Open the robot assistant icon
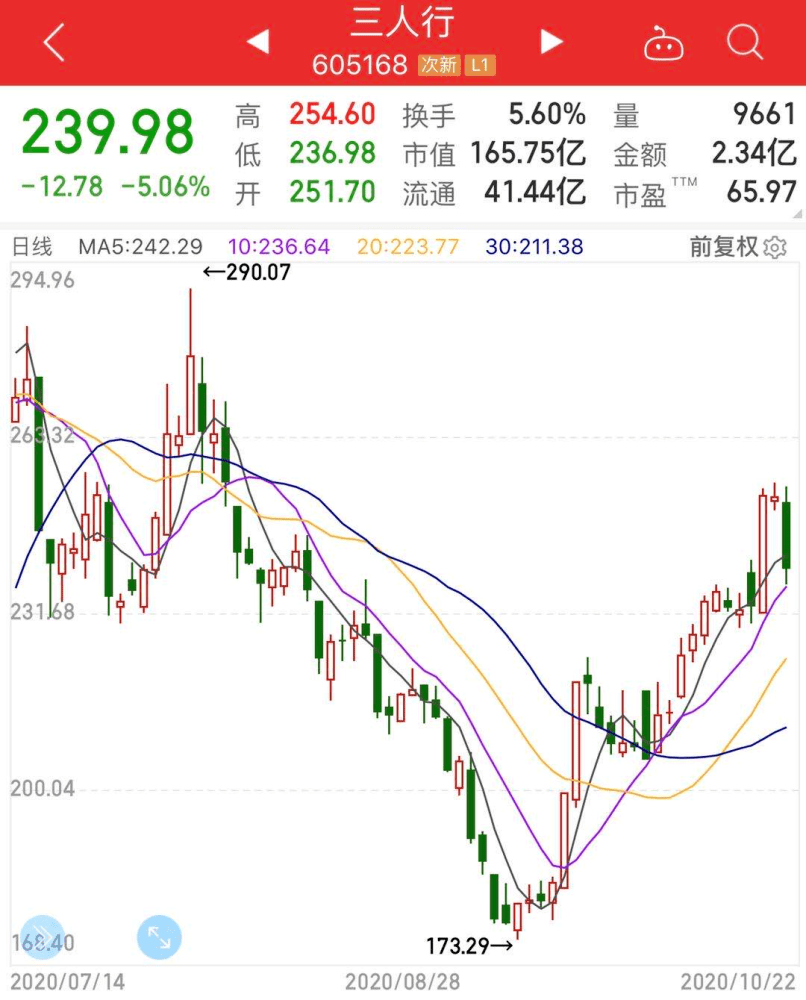The width and height of the screenshot is (806, 1000). [663, 42]
